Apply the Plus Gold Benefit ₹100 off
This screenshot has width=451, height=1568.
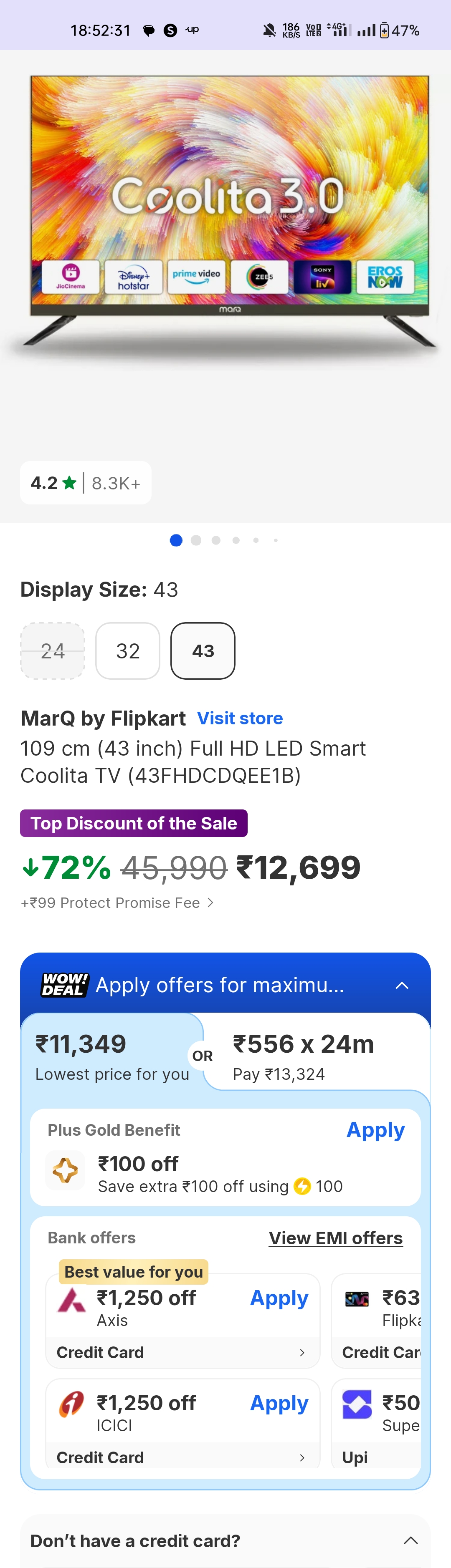click(375, 1130)
